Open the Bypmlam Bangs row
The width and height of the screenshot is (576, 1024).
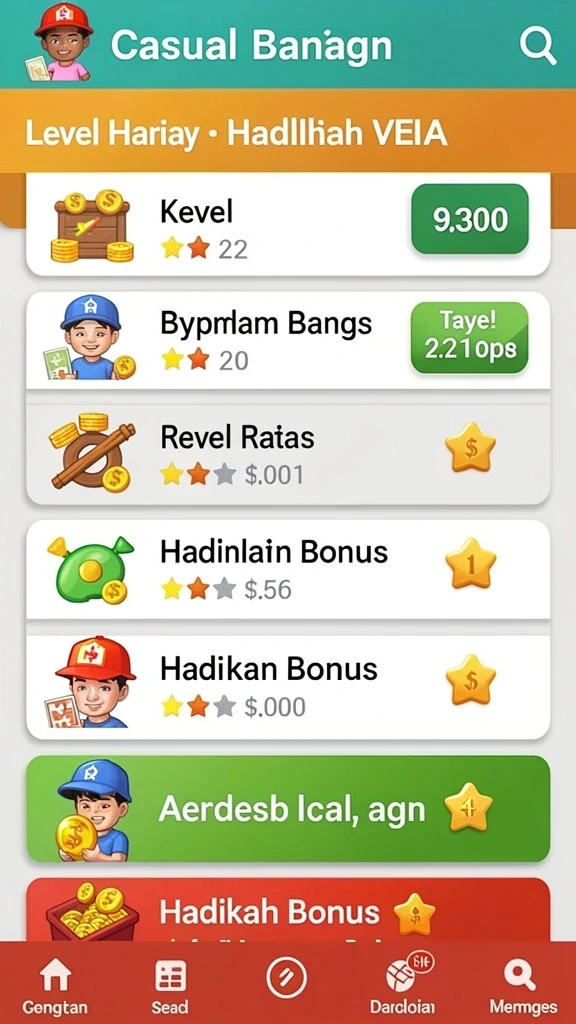click(x=288, y=340)
